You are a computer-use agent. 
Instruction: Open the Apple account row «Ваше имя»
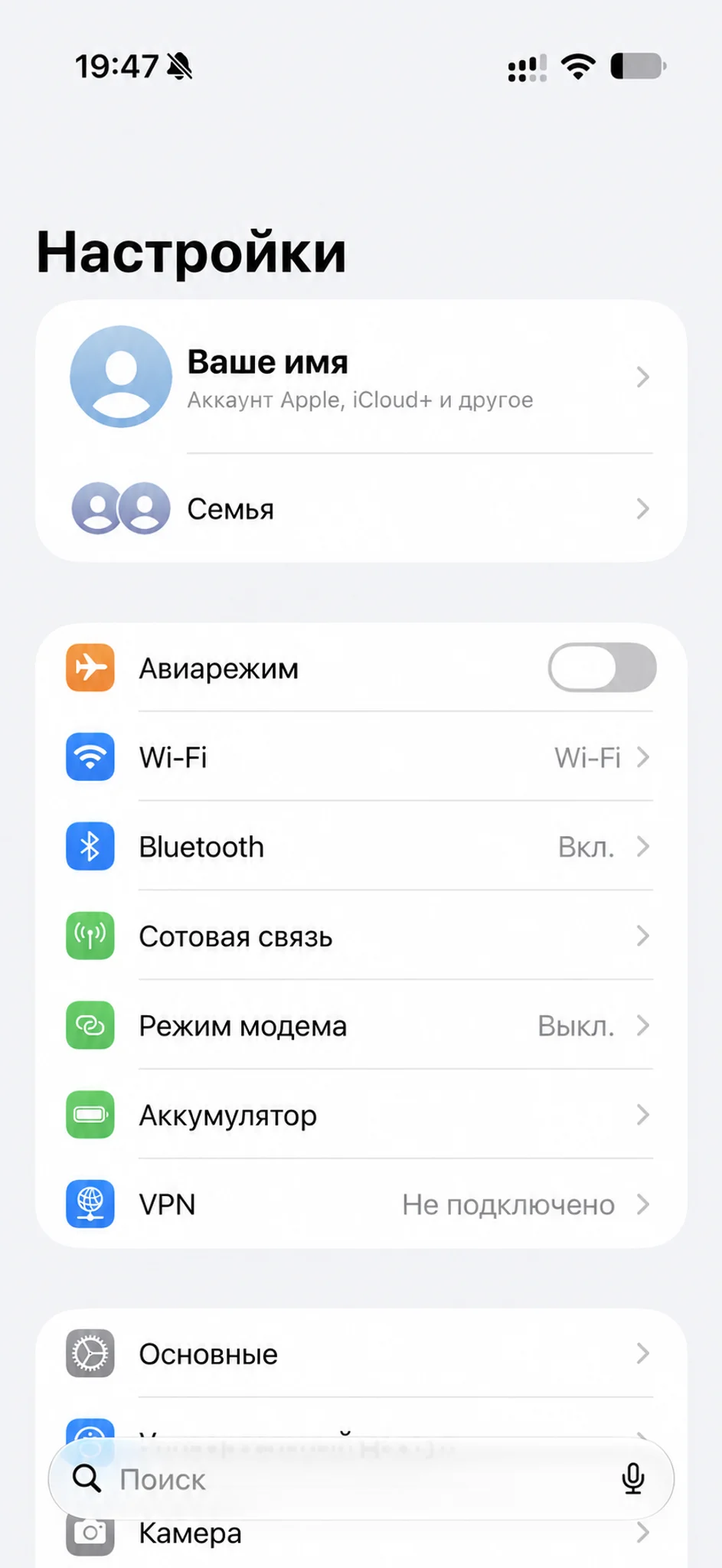point(361,377)
